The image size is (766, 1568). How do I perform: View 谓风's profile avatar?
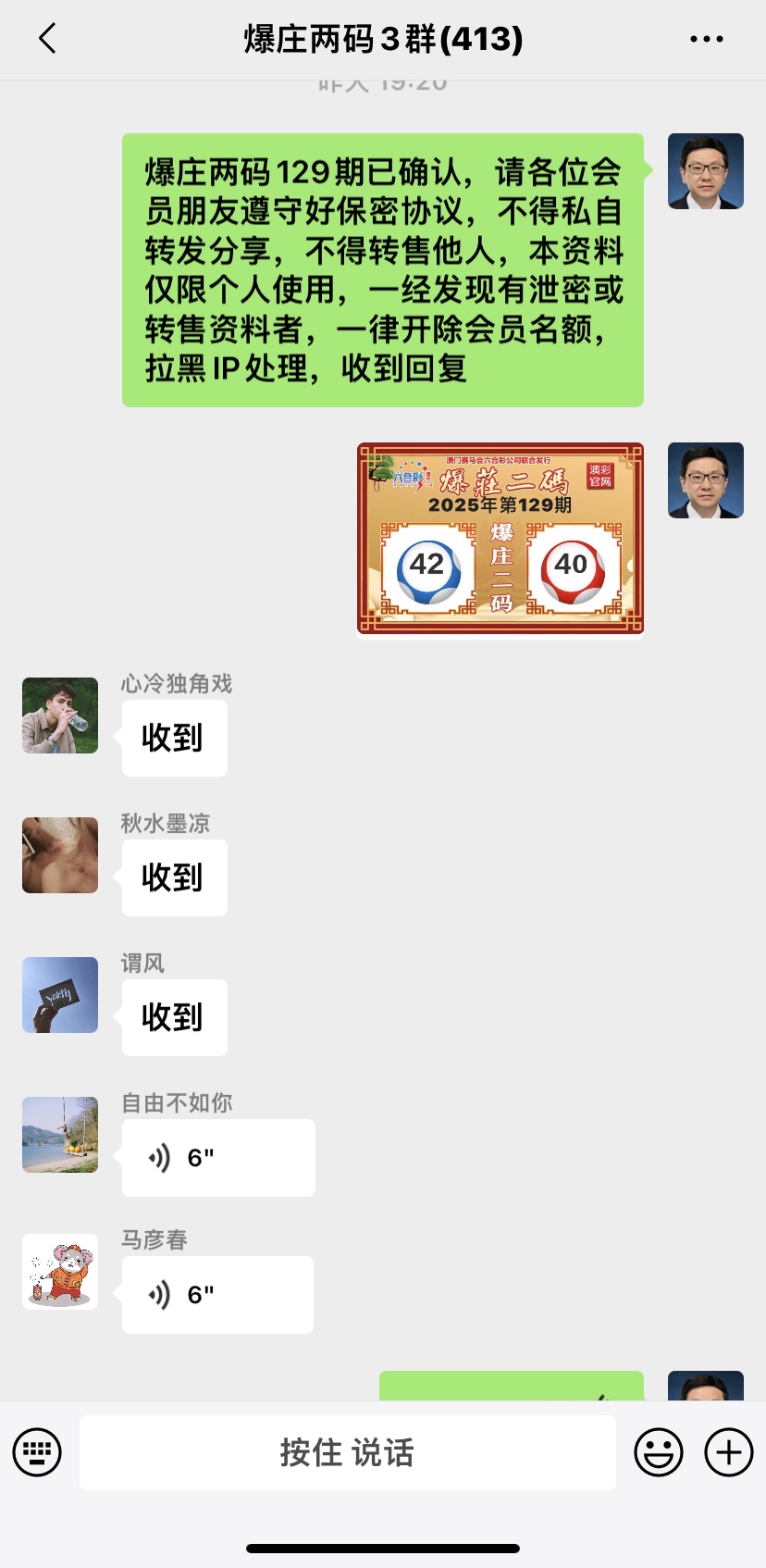(60, 995)
